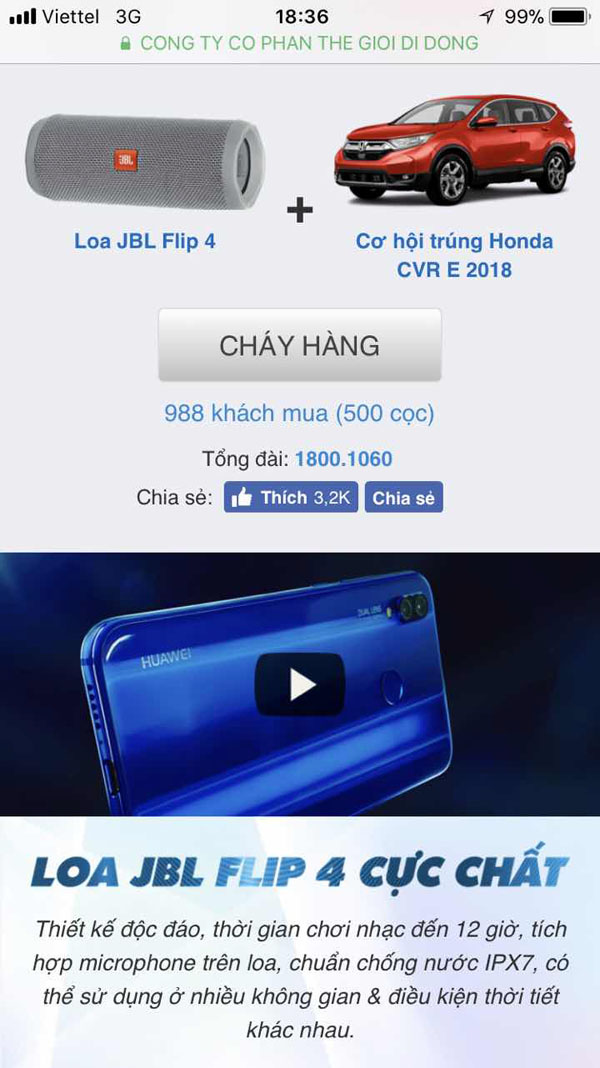
Task: Play the Huawei phone video
Action: (300, 684)
